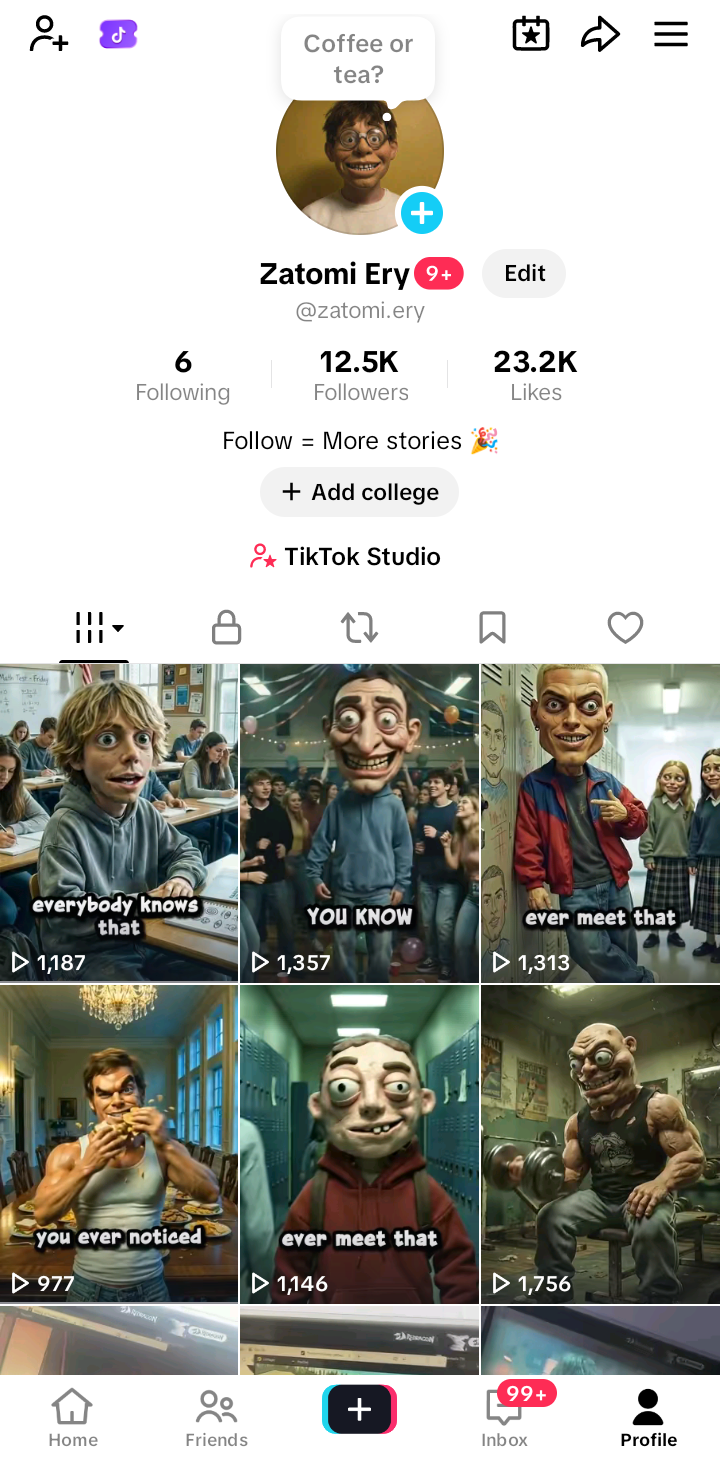Tap the plus badge on the avatar
This screenshot has height=1465, width=720.
pyautogui.click(x=422, y=213)
